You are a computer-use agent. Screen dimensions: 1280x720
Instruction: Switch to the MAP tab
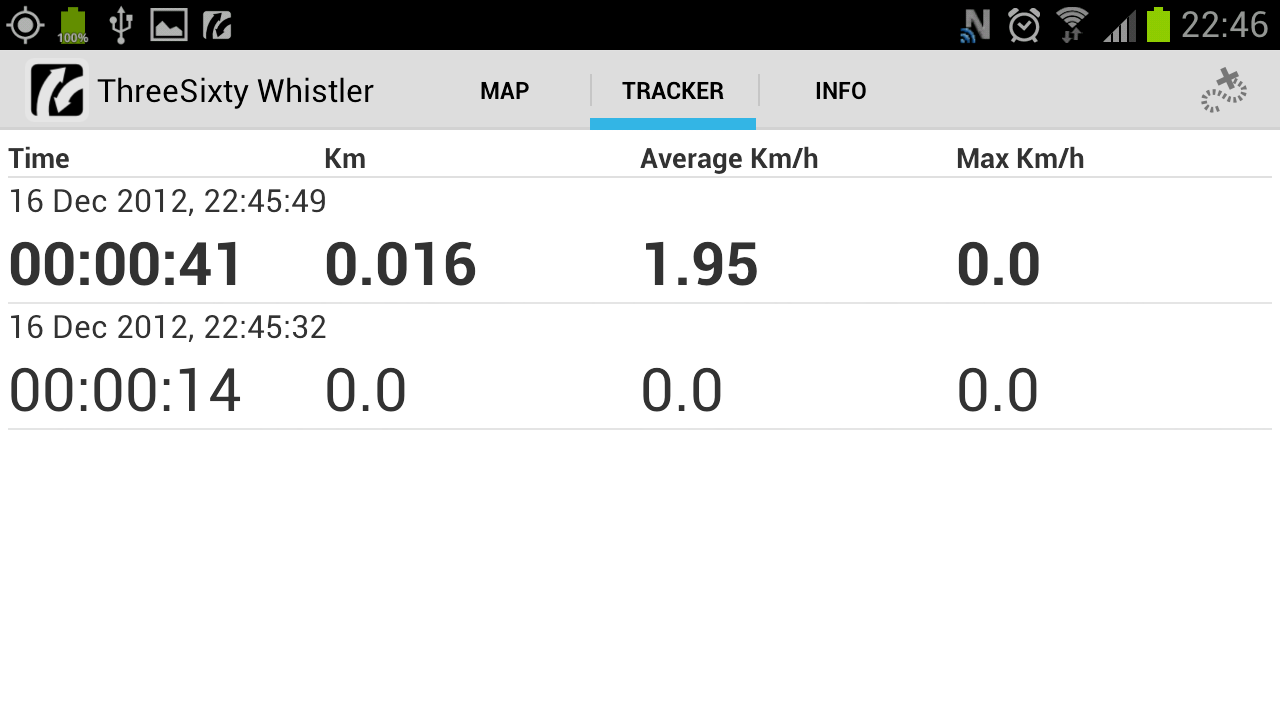click(x=504, y=91)
